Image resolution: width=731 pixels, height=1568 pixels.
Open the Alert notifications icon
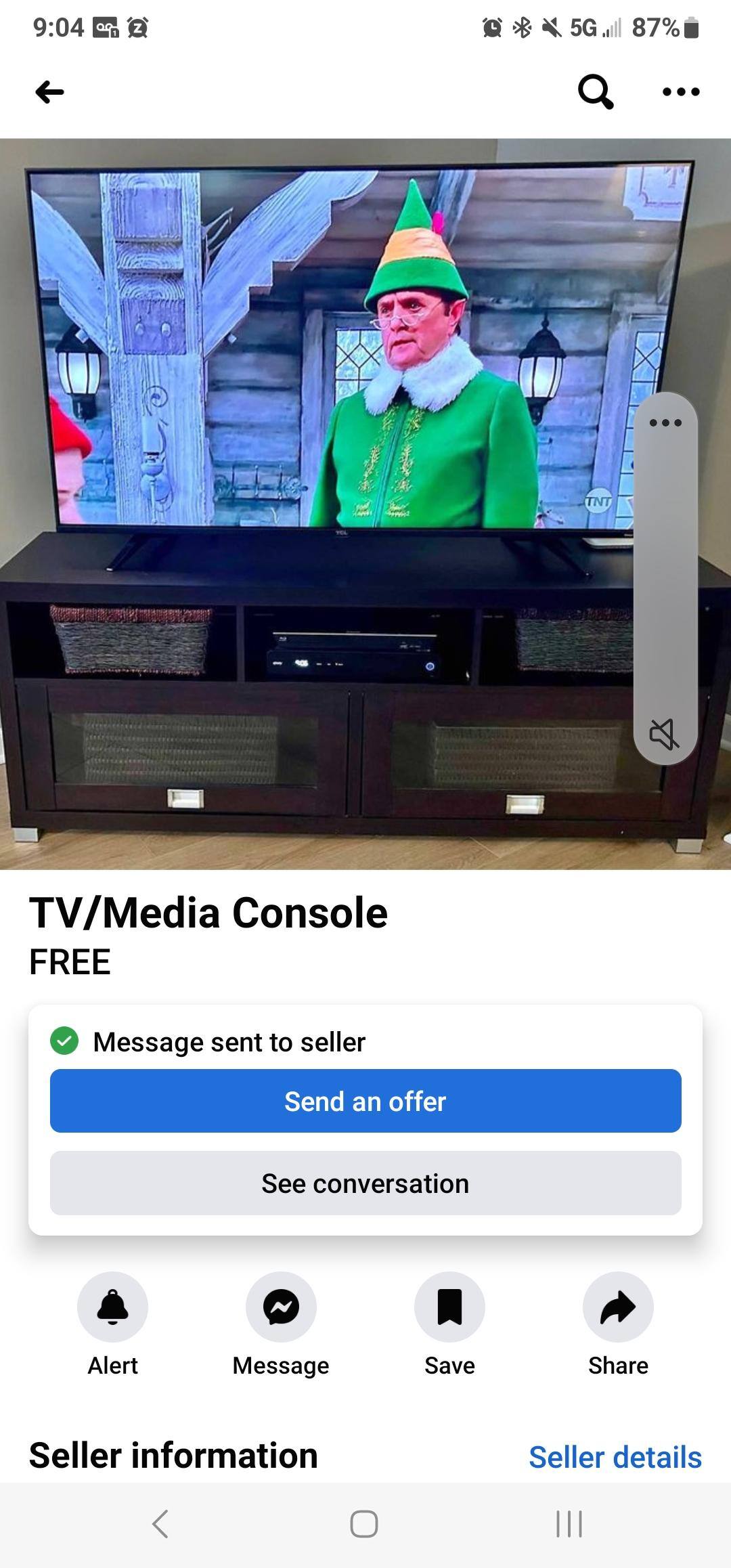coord(112,1307)
